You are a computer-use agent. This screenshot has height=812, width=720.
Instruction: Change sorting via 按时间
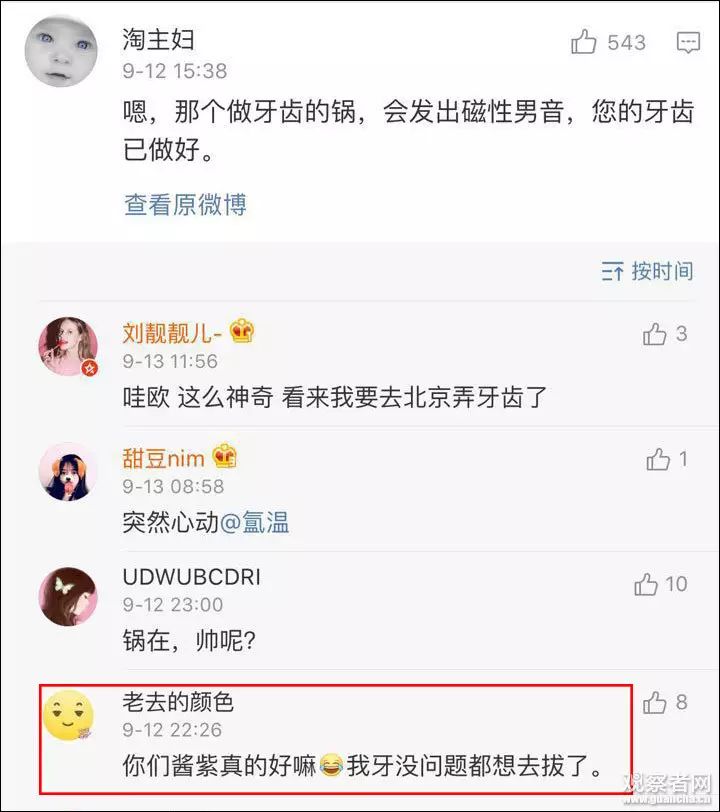[x=648, y=271]
